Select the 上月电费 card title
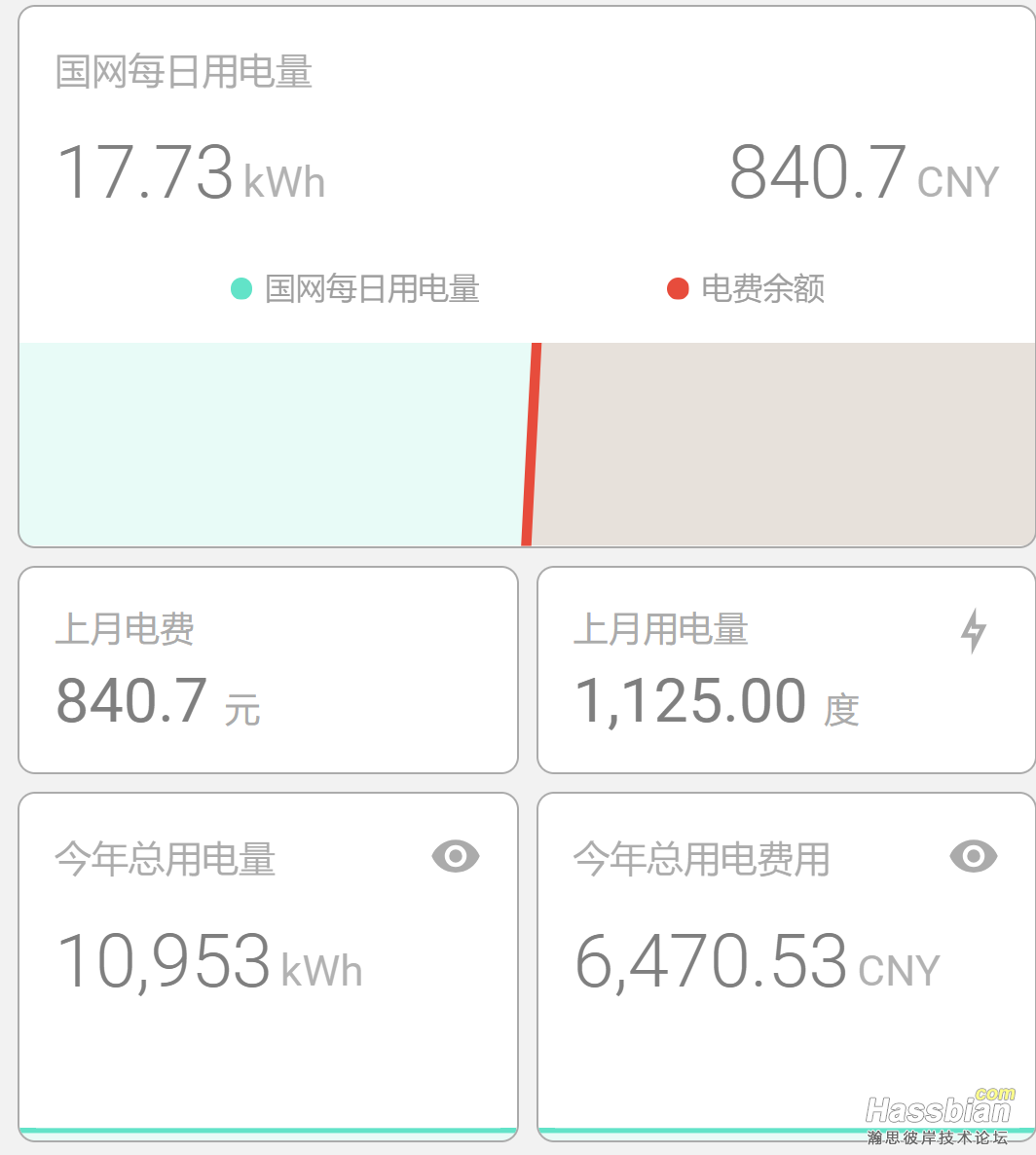 (x=125, y=630)
